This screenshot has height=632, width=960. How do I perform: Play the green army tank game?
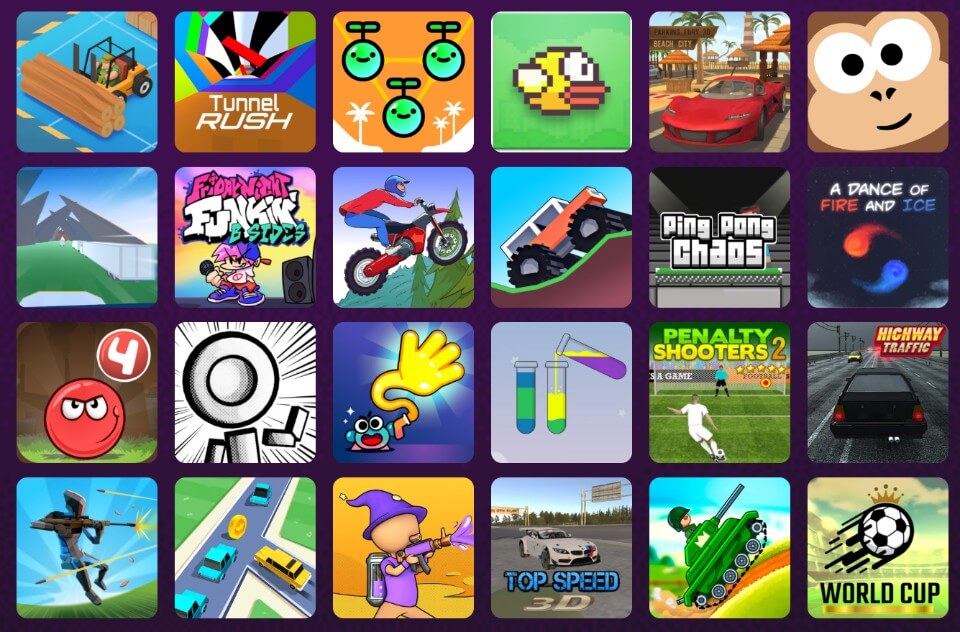pos(719,547)
